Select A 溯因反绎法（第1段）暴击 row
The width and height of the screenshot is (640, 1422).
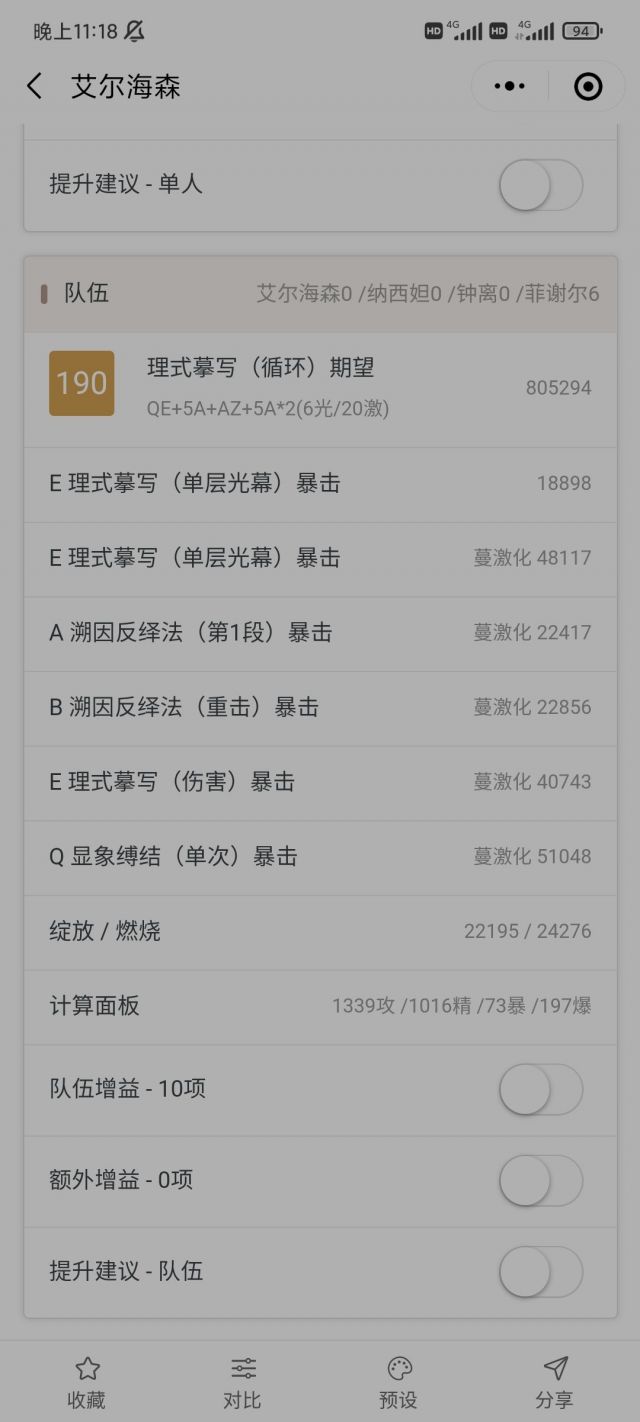tap(320, 633)
